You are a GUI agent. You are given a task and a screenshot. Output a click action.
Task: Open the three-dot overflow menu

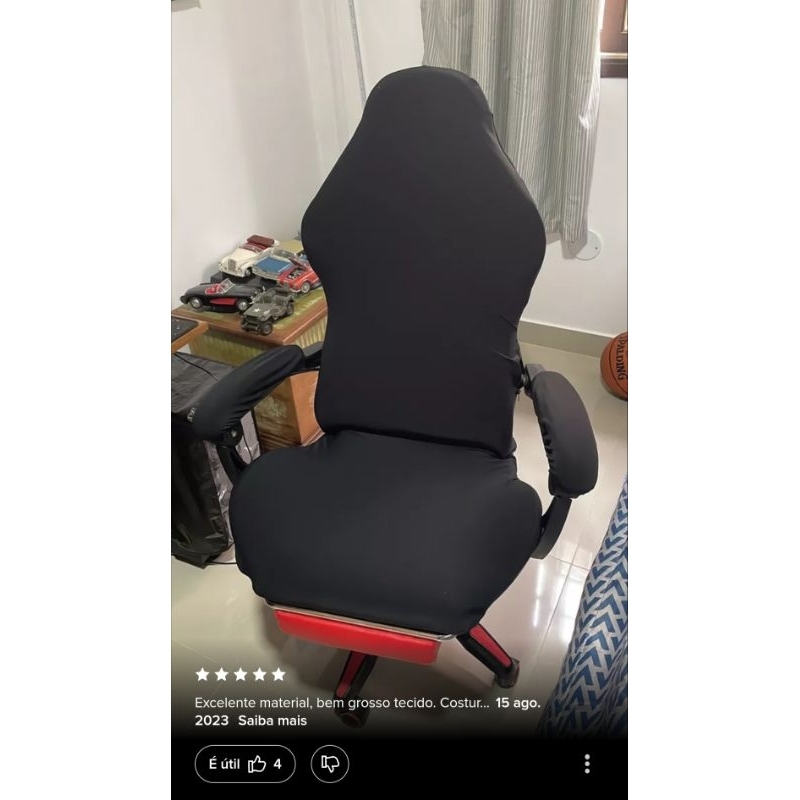(x=587, y=764)
